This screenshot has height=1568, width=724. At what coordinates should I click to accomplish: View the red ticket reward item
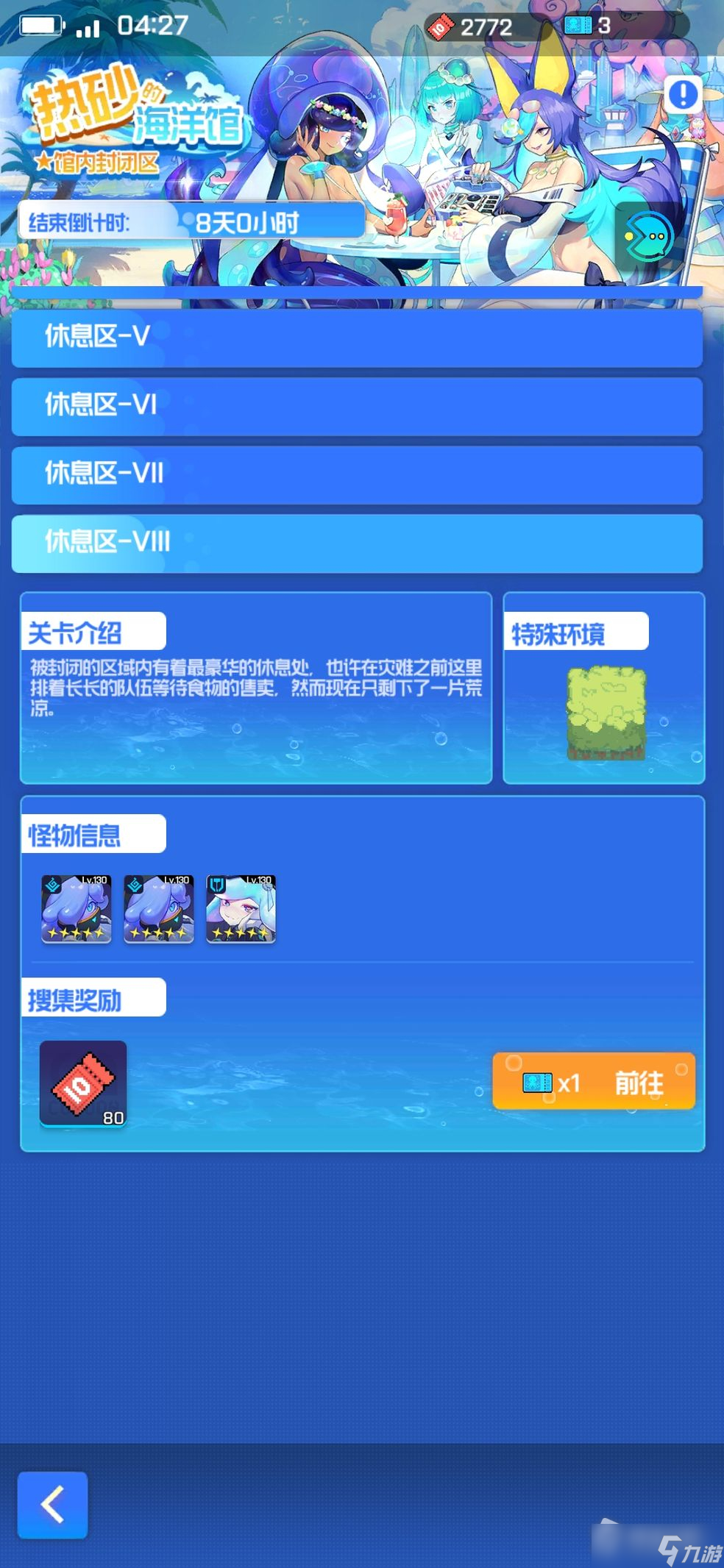coord(83,1083)
